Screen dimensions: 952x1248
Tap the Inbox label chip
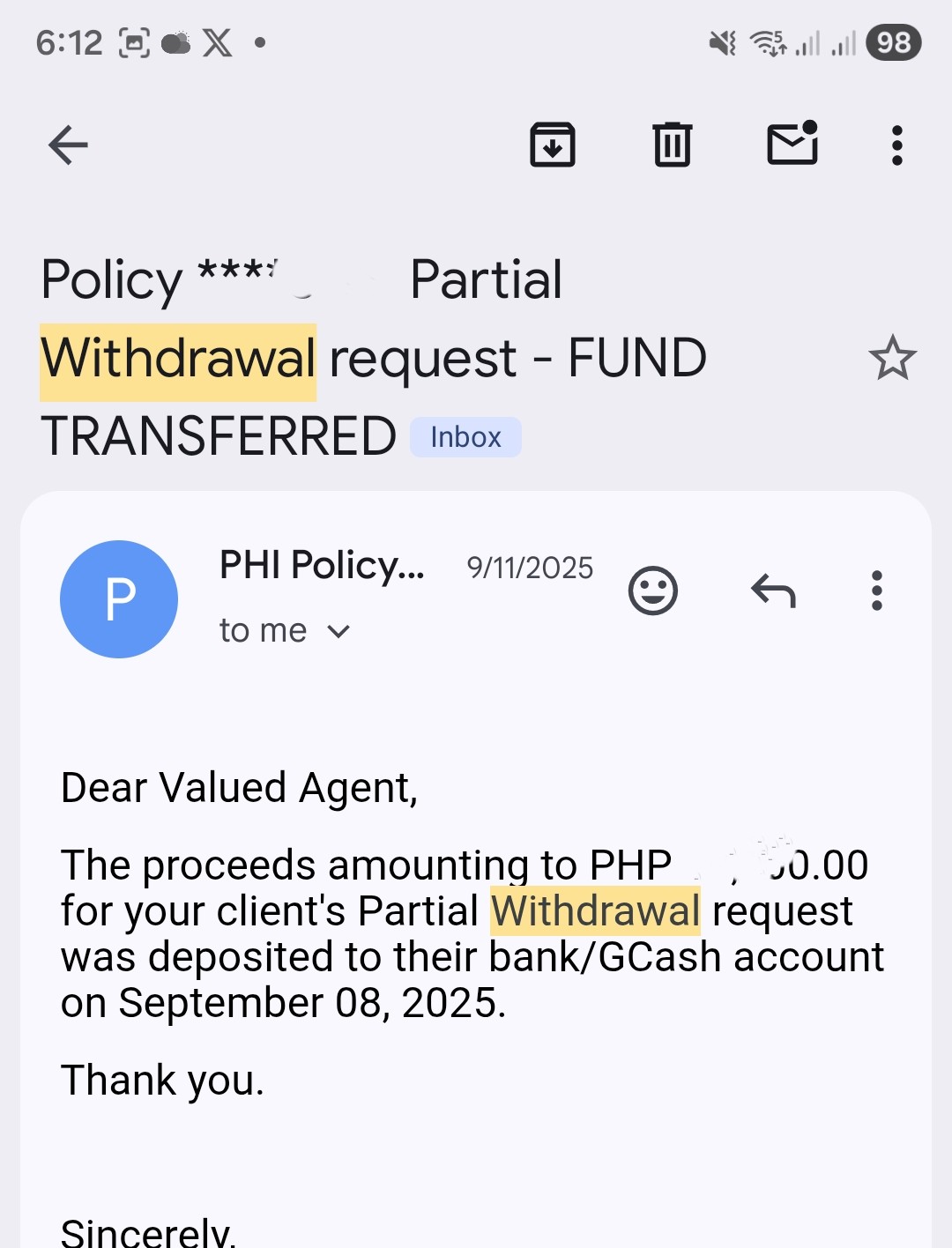(x=465, y=437)
